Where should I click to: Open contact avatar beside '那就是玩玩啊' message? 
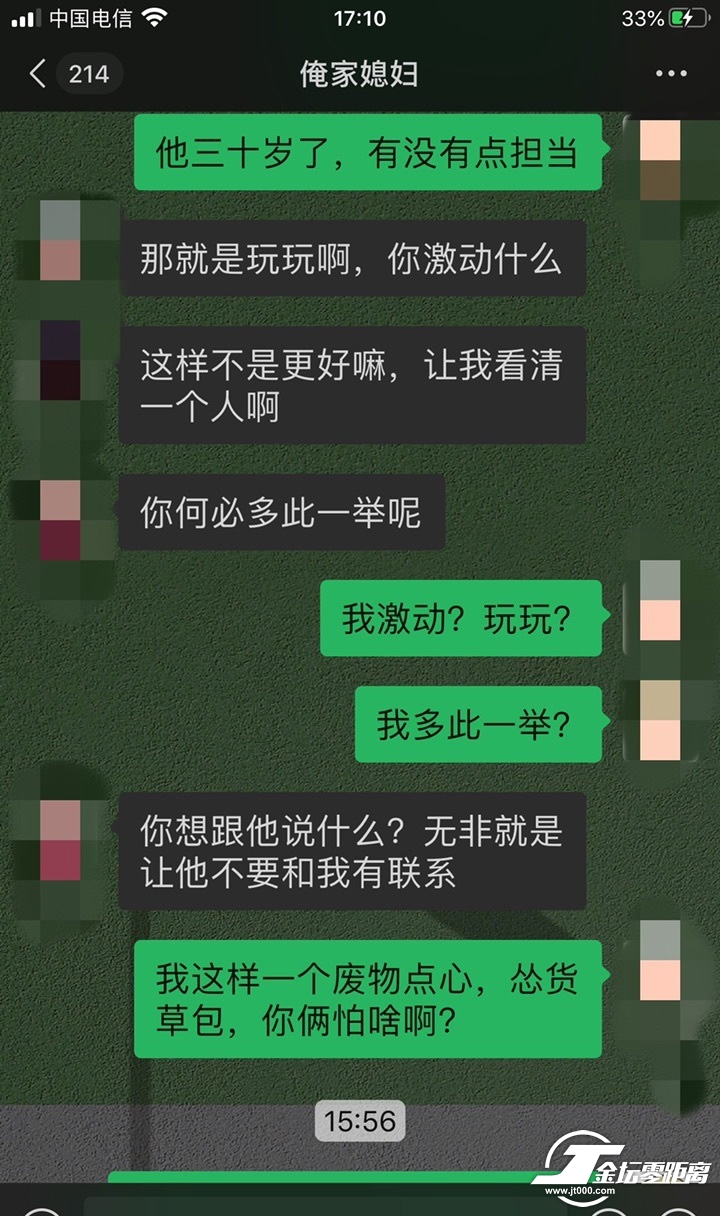pyautogui.click(x=60, y=240)
